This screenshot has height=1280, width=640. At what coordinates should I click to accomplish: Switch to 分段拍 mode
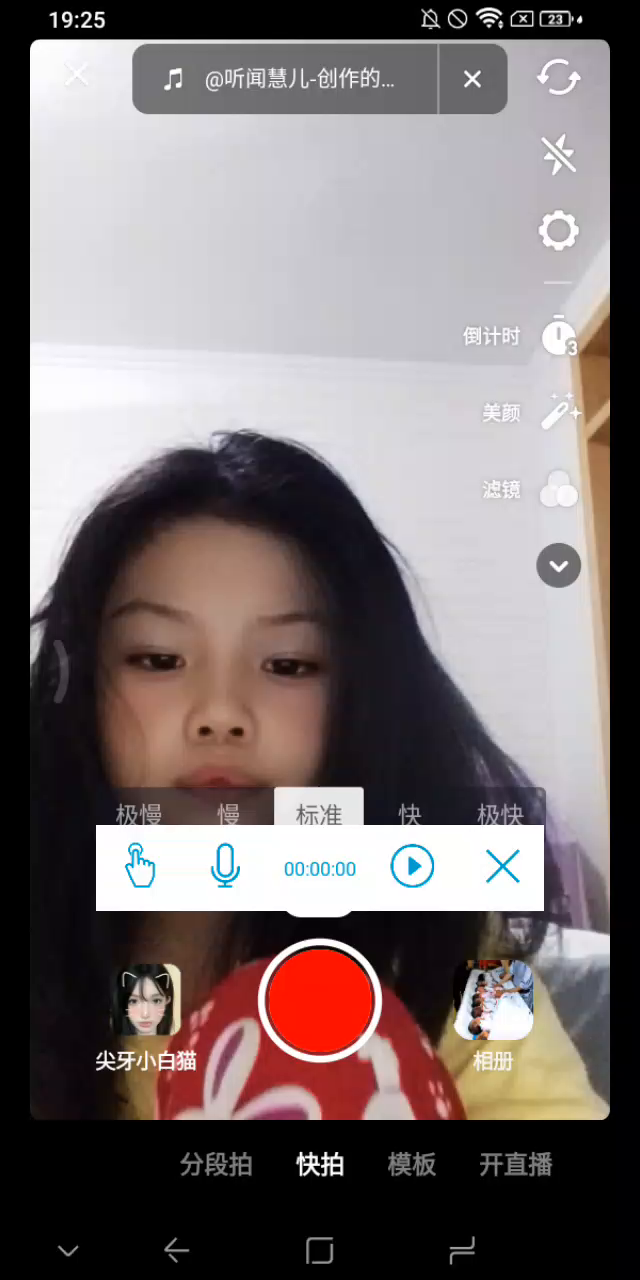point(216,1165)
